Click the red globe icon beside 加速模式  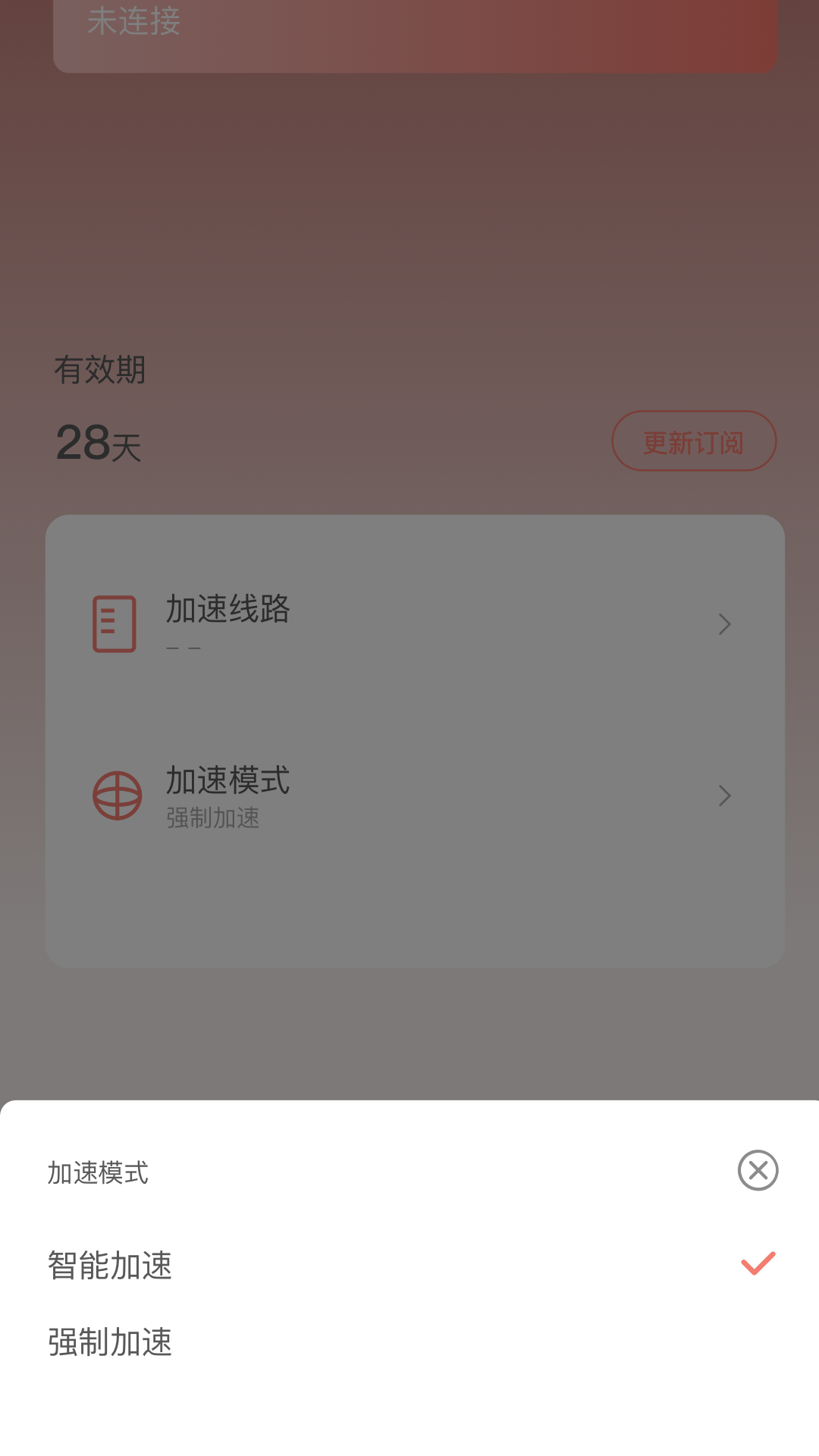(115, 795)
